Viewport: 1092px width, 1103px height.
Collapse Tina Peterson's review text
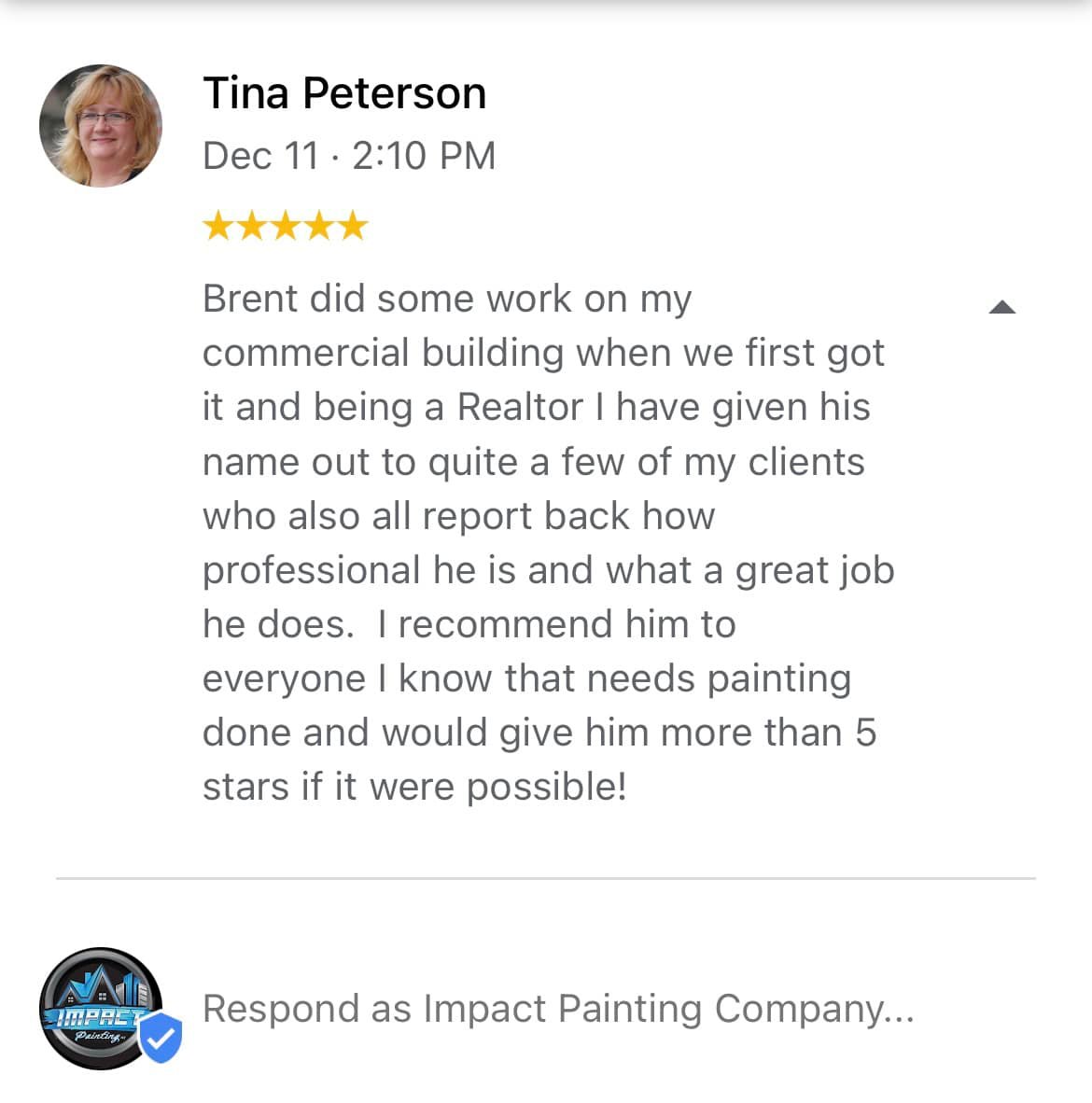[x=1001, y=307]
